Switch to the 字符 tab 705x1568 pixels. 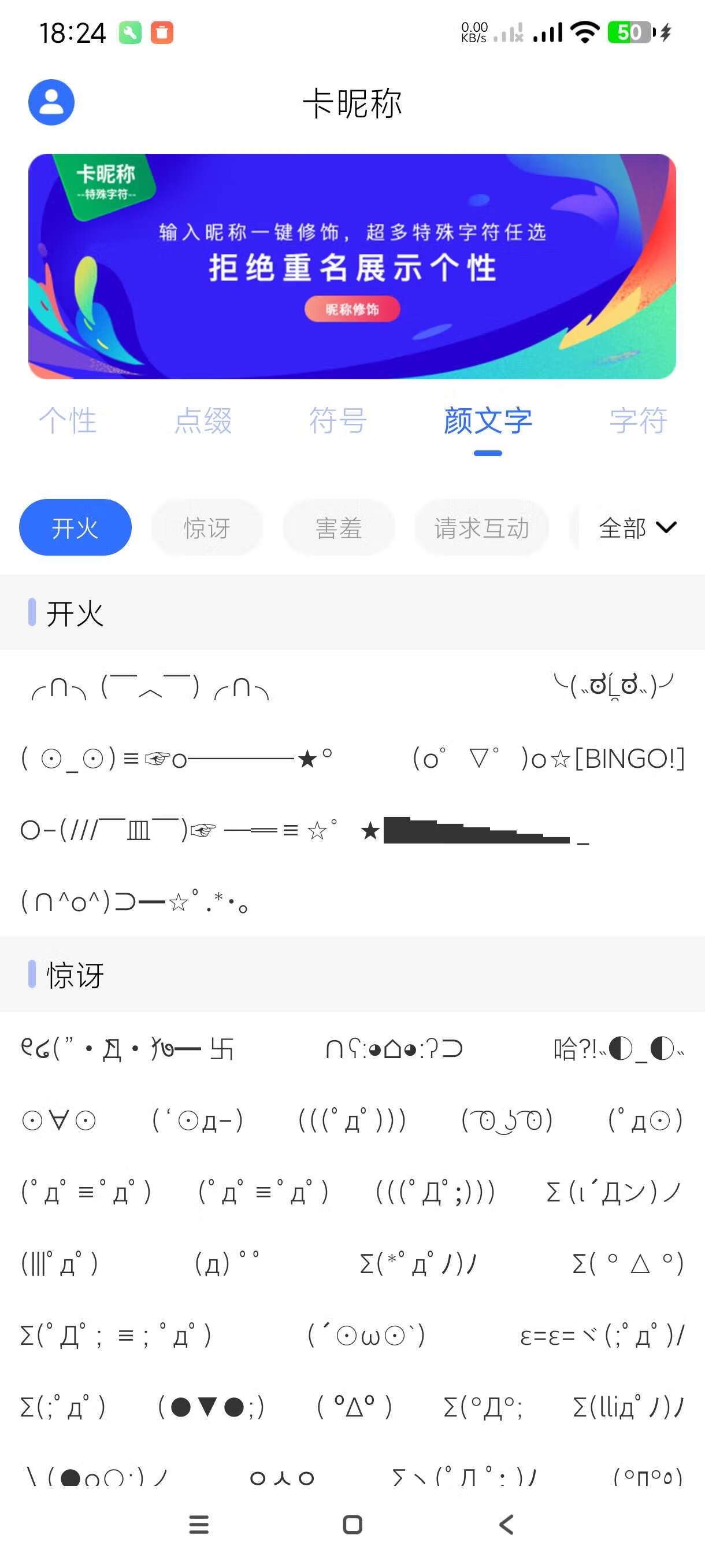[x=638, y=420]
